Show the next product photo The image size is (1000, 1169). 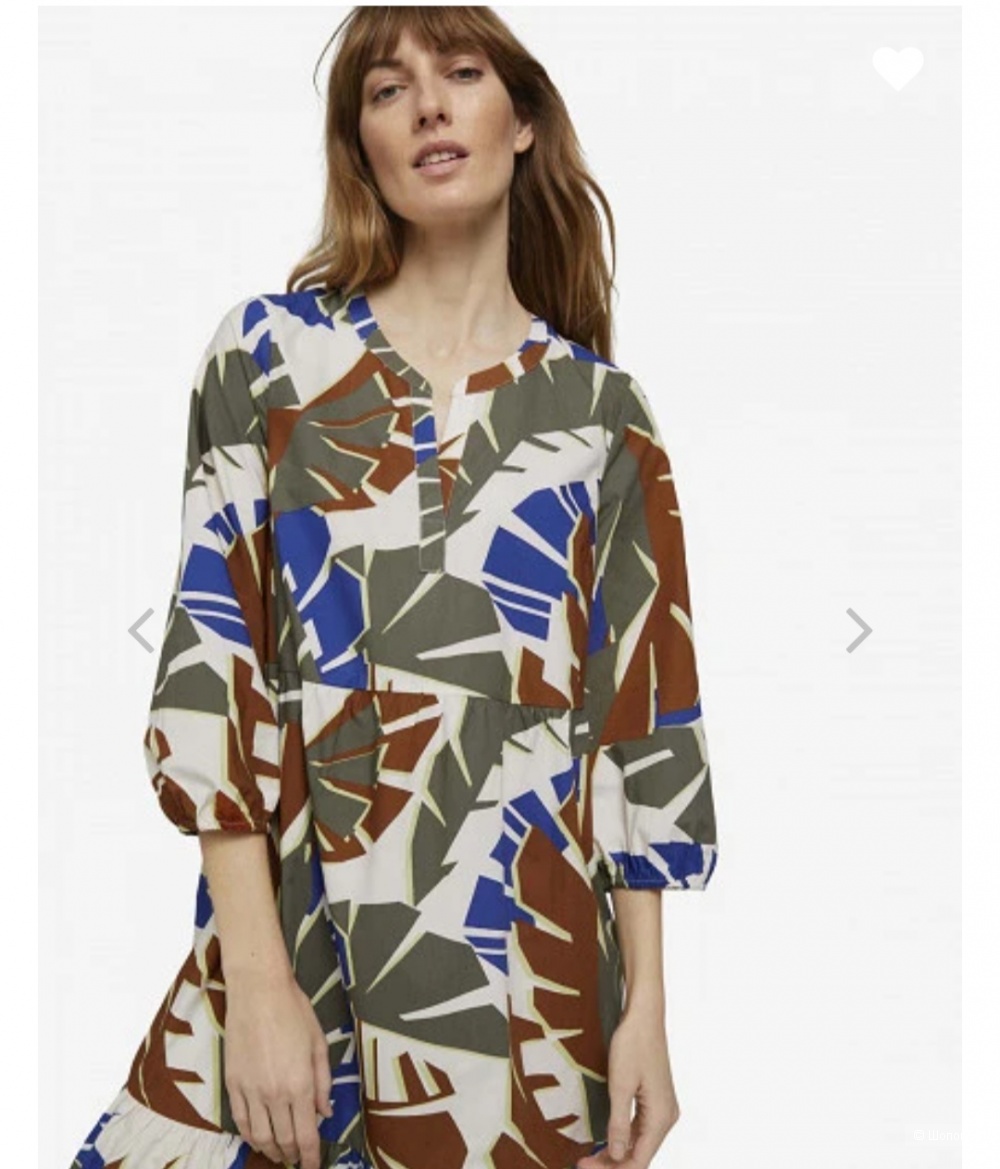[858, 630]
